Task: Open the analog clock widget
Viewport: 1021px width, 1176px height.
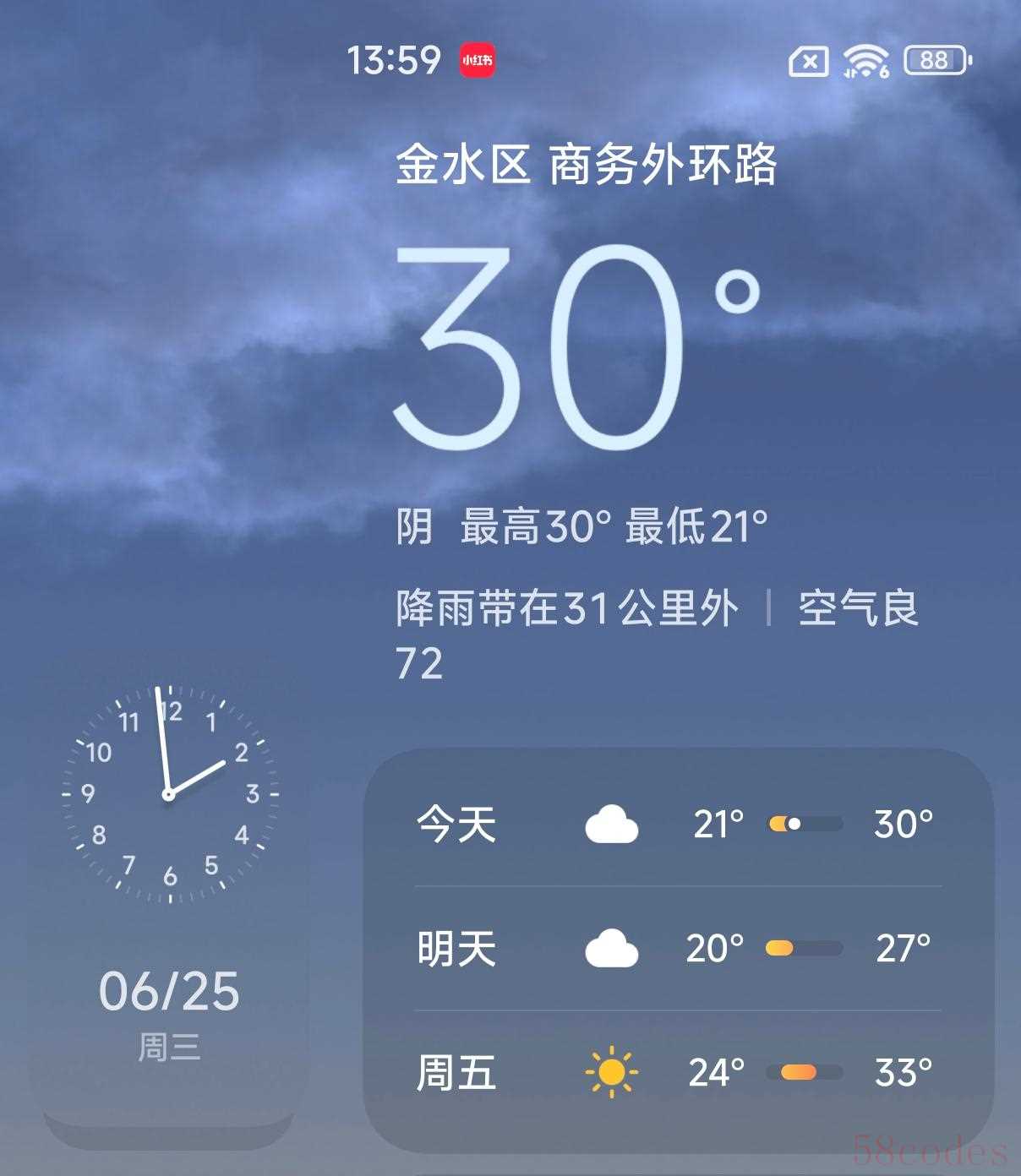Action: 170,794
